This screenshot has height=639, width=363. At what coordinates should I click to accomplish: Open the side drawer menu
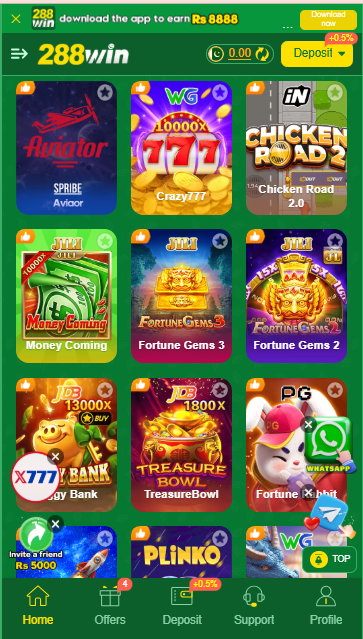click(19, 53)
